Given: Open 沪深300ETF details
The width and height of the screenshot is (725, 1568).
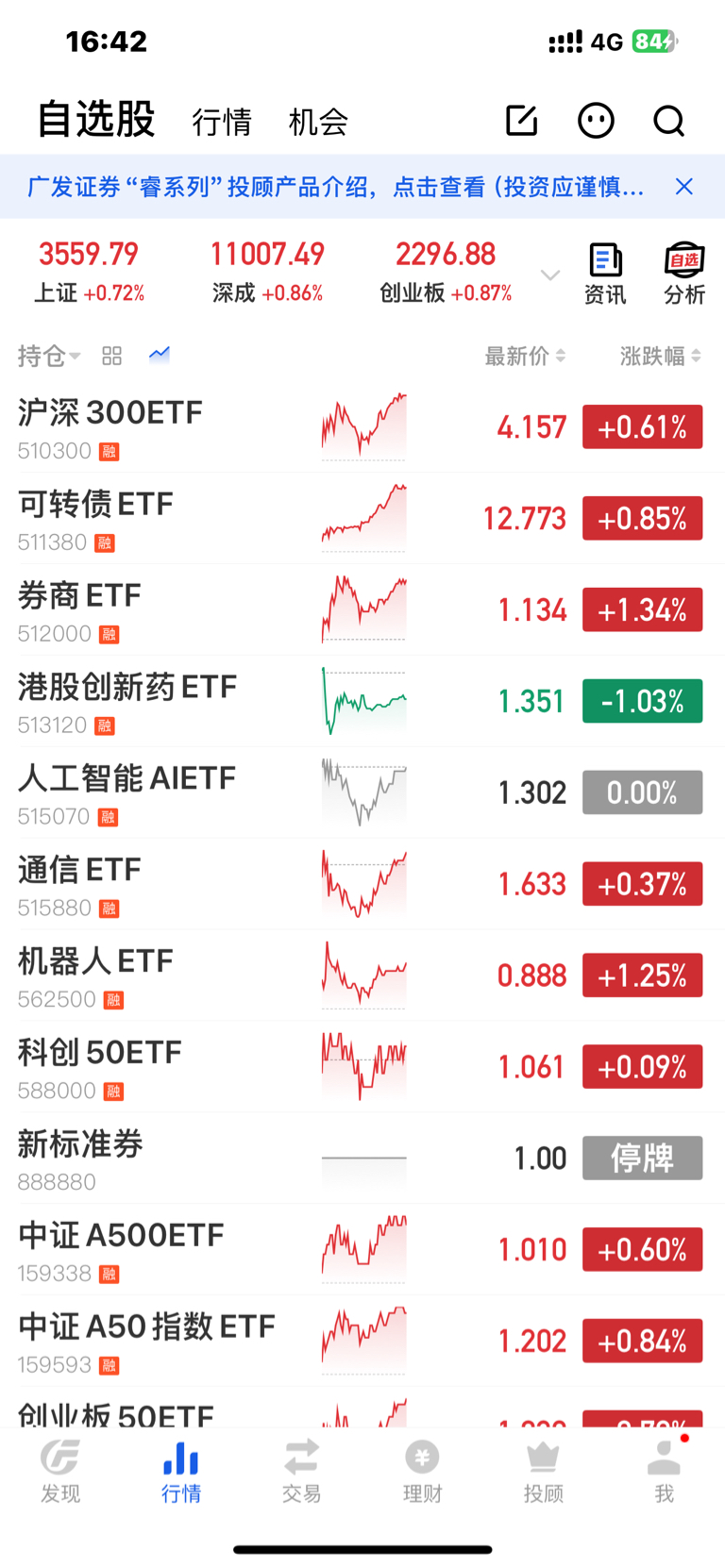Looking at the screenshot, I should pos(362,427).
